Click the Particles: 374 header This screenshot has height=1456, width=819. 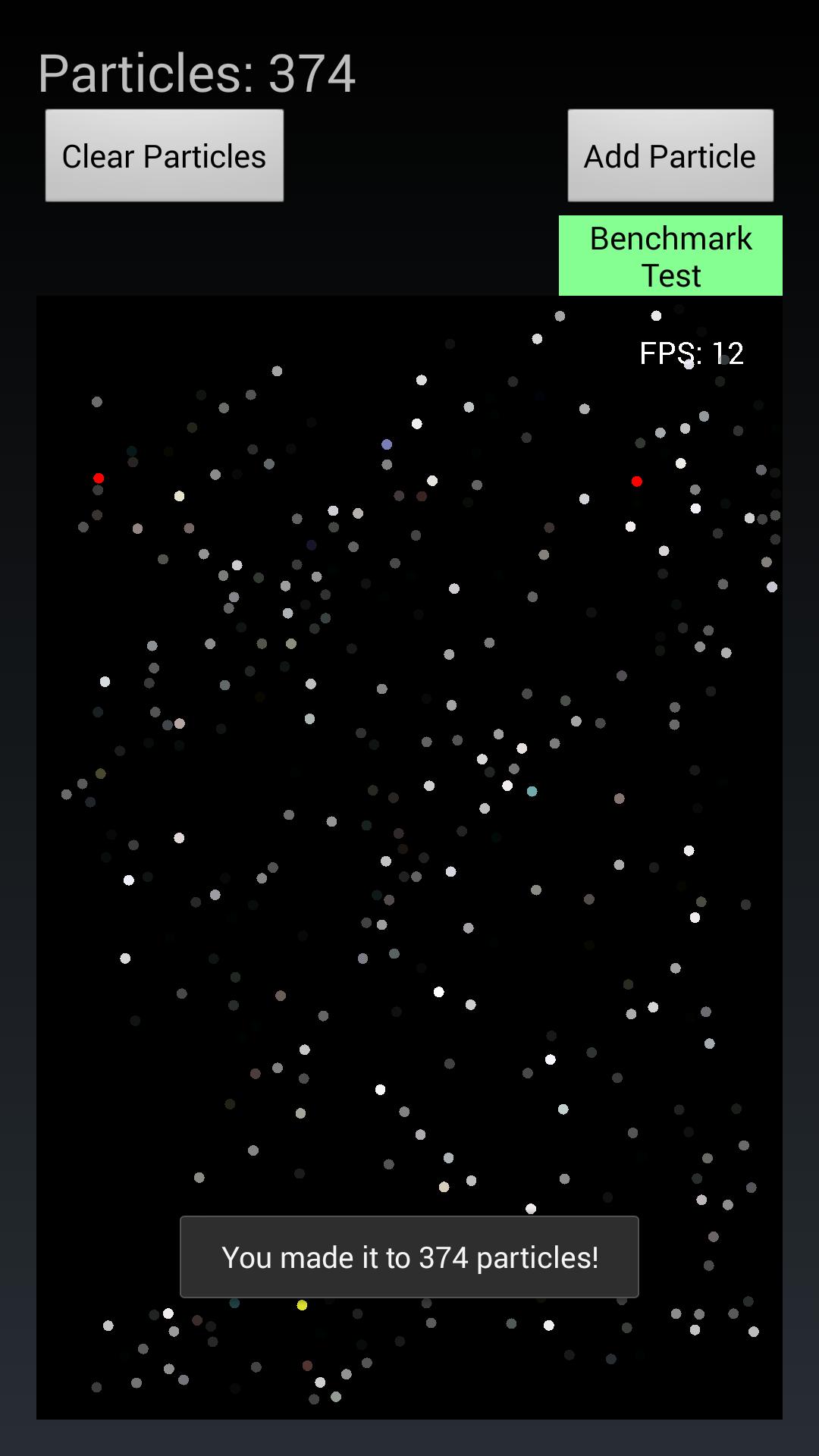(198, 74)
